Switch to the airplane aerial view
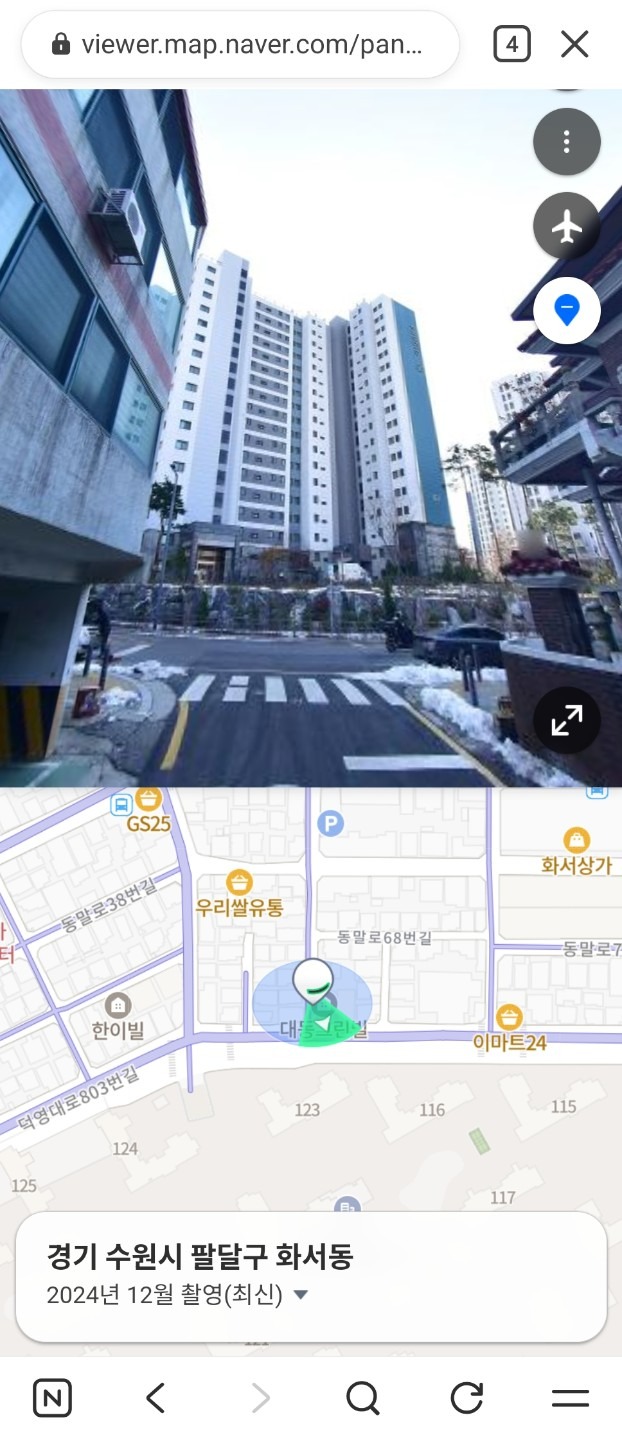The height and width of the screenshot is (1440, 622). 567,226
